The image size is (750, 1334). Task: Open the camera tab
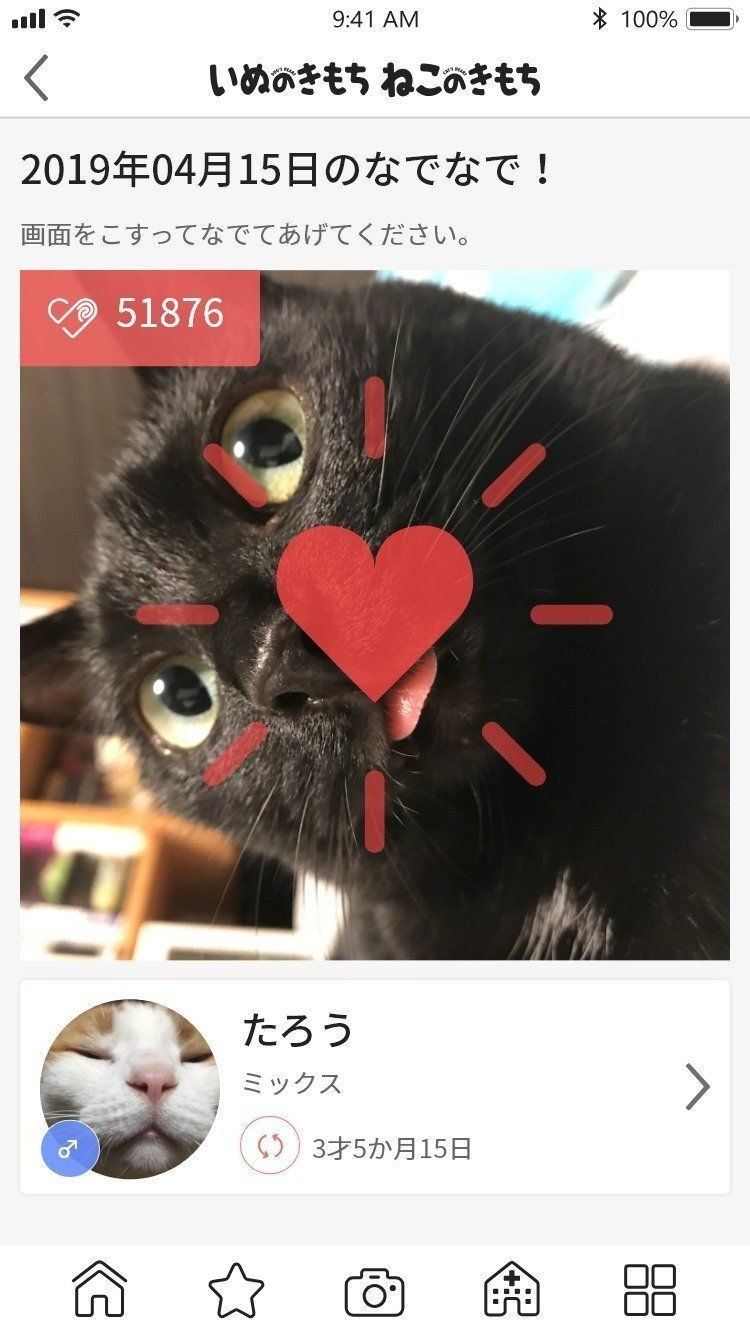tap(374, 1289)
